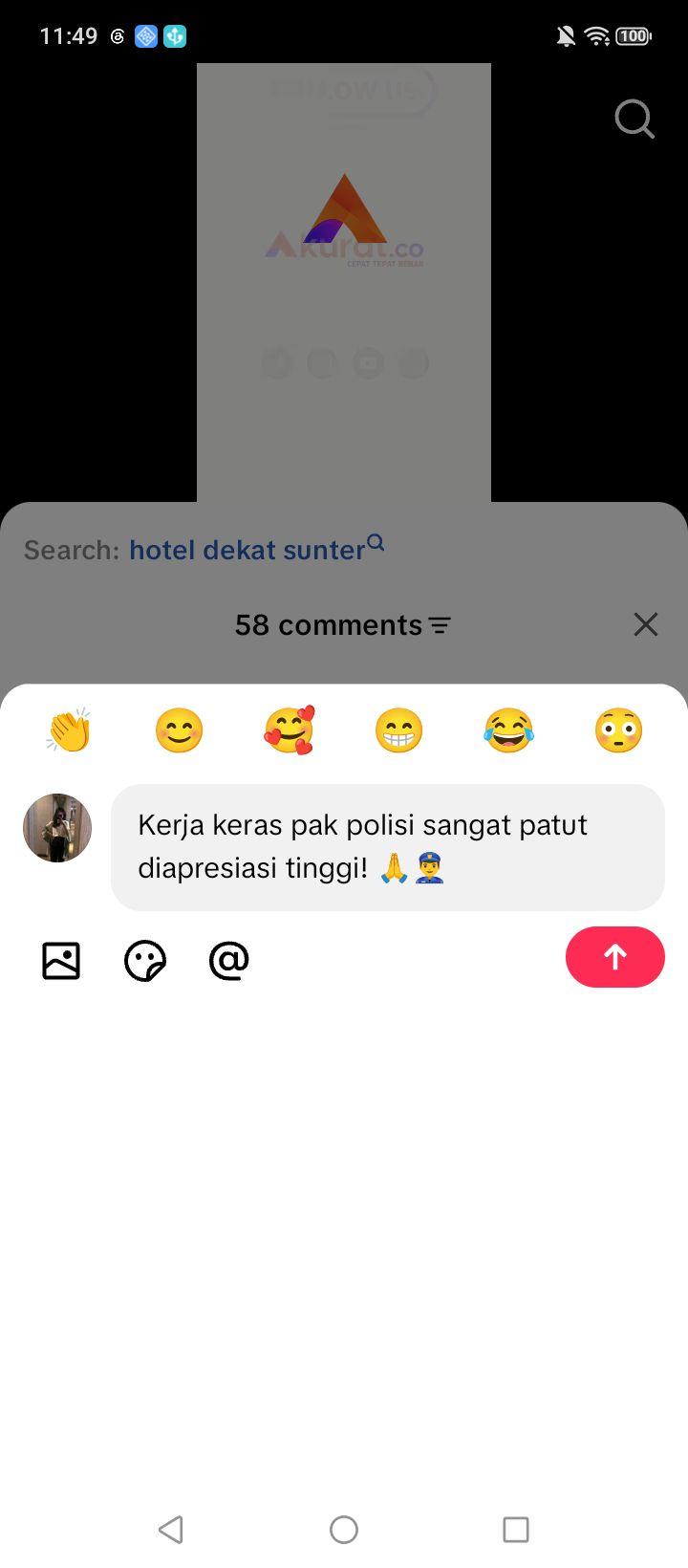Add the hearts face emoji
Image resolution: width=688 pixels, height=1568 pixels.
click(x=289, y=730)
